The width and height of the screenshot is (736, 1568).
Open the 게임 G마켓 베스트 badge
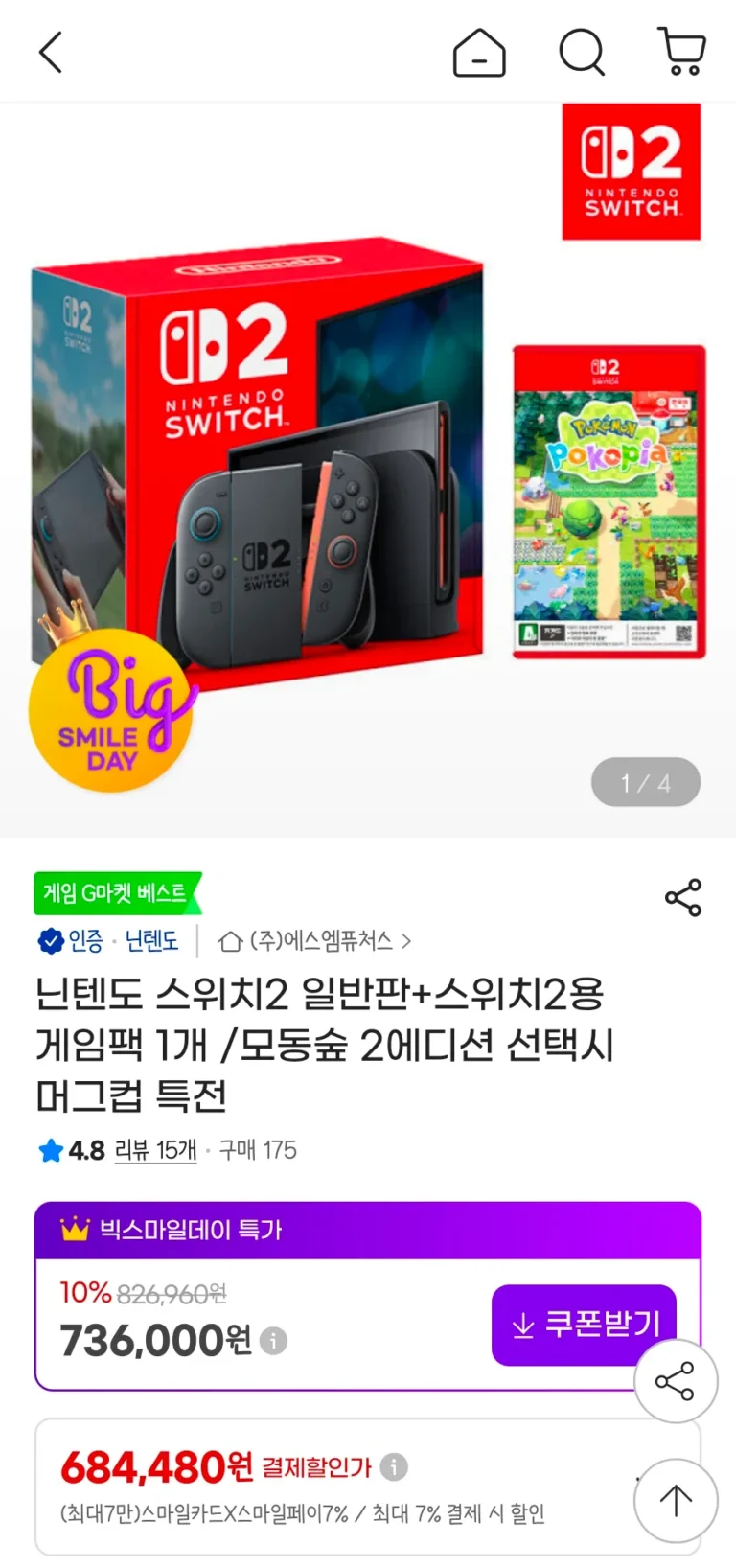(x=118, y=893)
